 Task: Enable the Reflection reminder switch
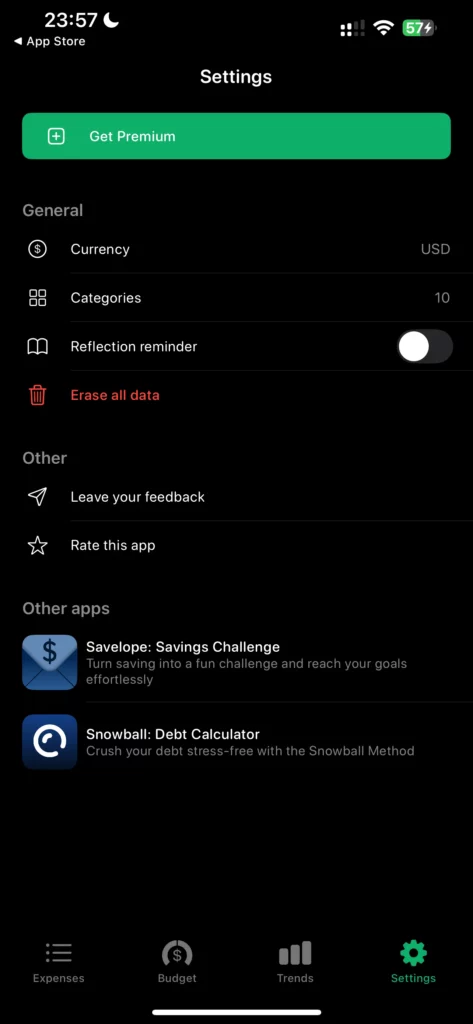click(x=425, y=346)
